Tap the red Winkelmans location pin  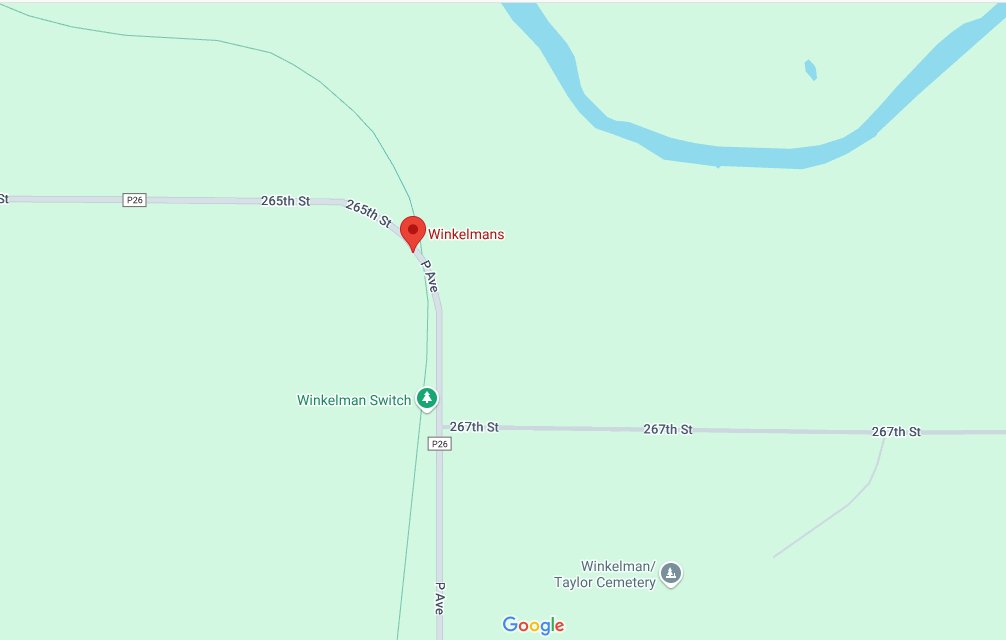[x=413, y=231]
